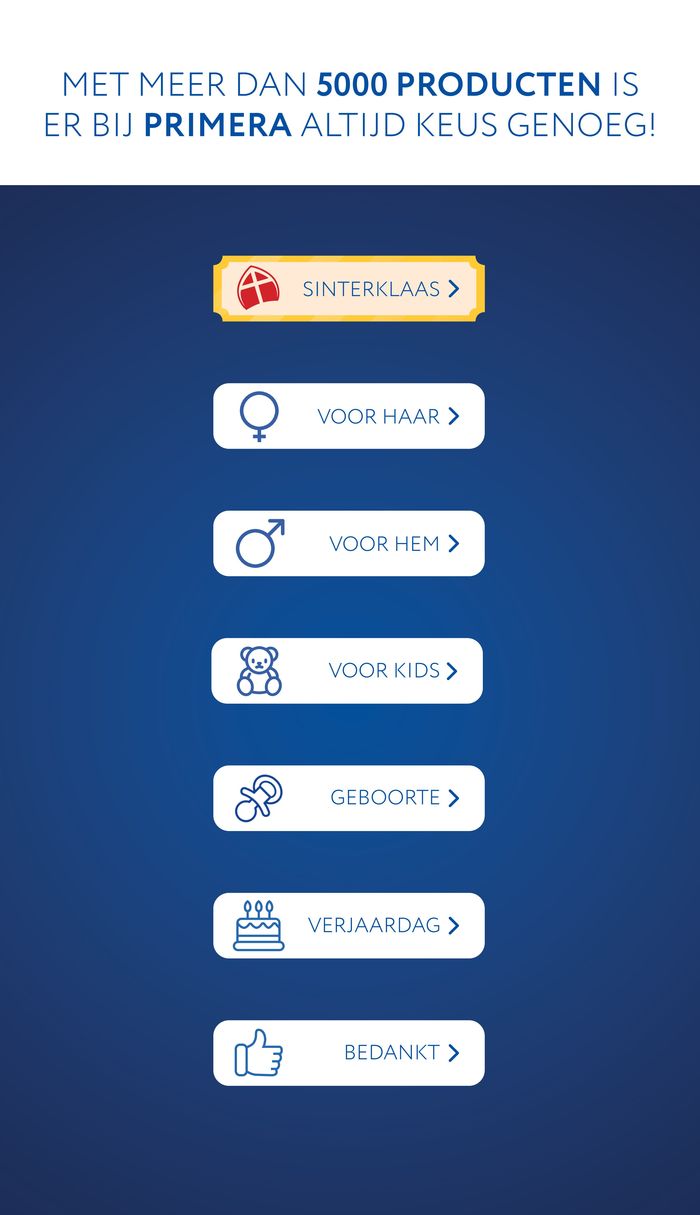This screenshot has height=1215, width=700.
Task: Browse the Voor Kids gifts
Action: [x=347, y=670]
